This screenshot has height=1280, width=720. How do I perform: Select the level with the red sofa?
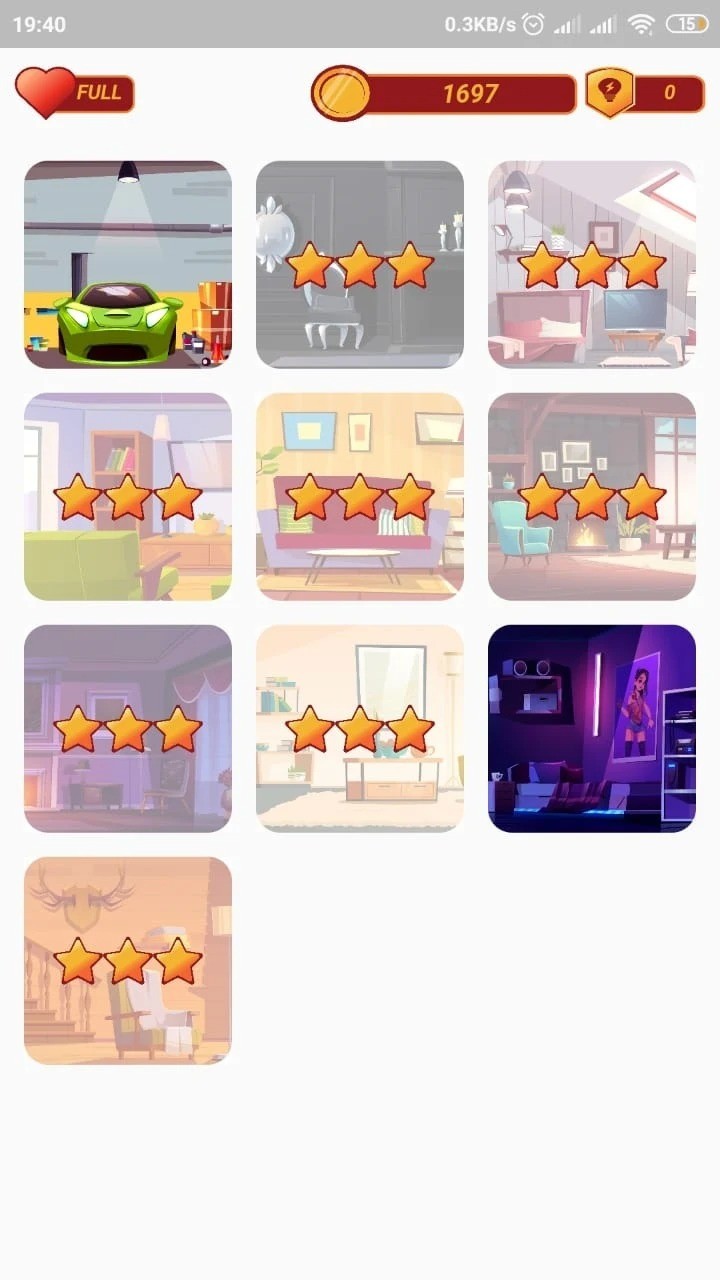tap(360, 496)
